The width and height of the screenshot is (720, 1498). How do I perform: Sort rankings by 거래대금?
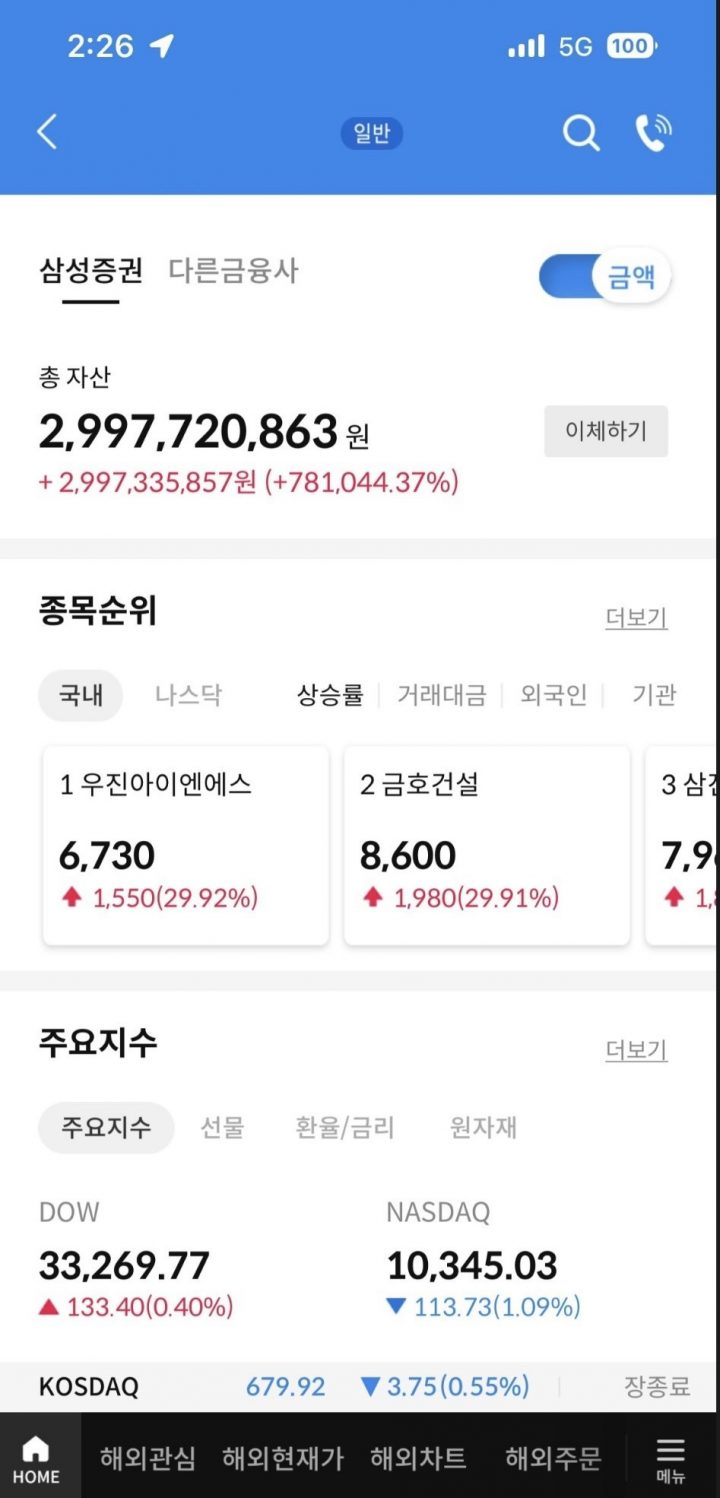pos(441,695)
